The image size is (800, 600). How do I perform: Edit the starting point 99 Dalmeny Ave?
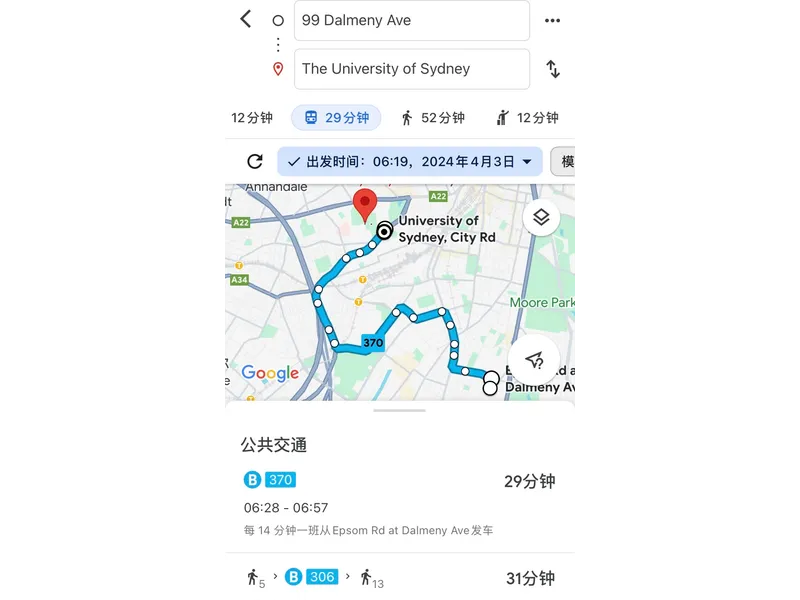pos(411,20)
